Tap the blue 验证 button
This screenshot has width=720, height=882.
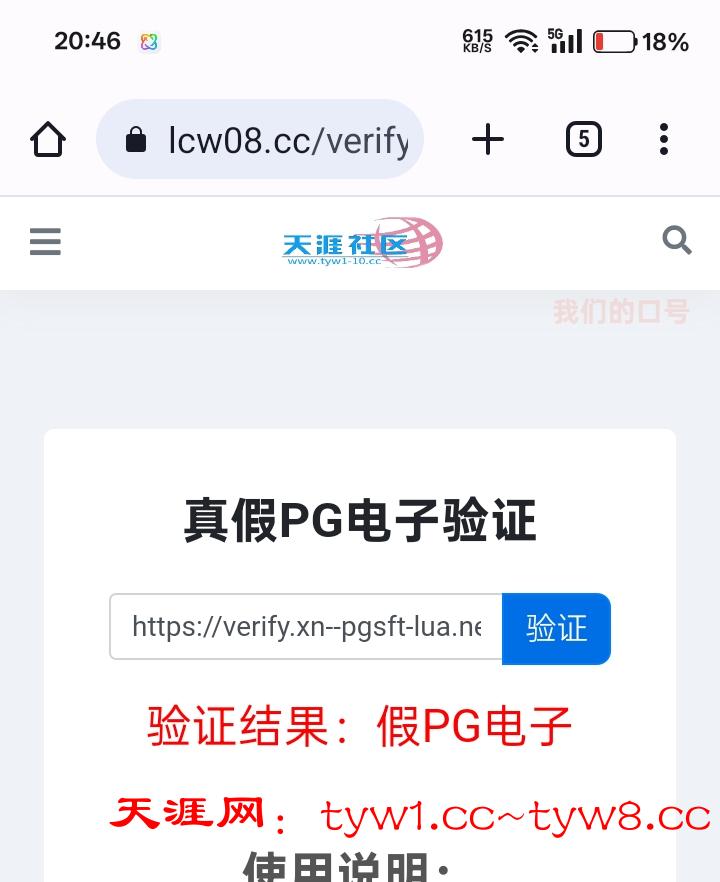coord(556,628)
